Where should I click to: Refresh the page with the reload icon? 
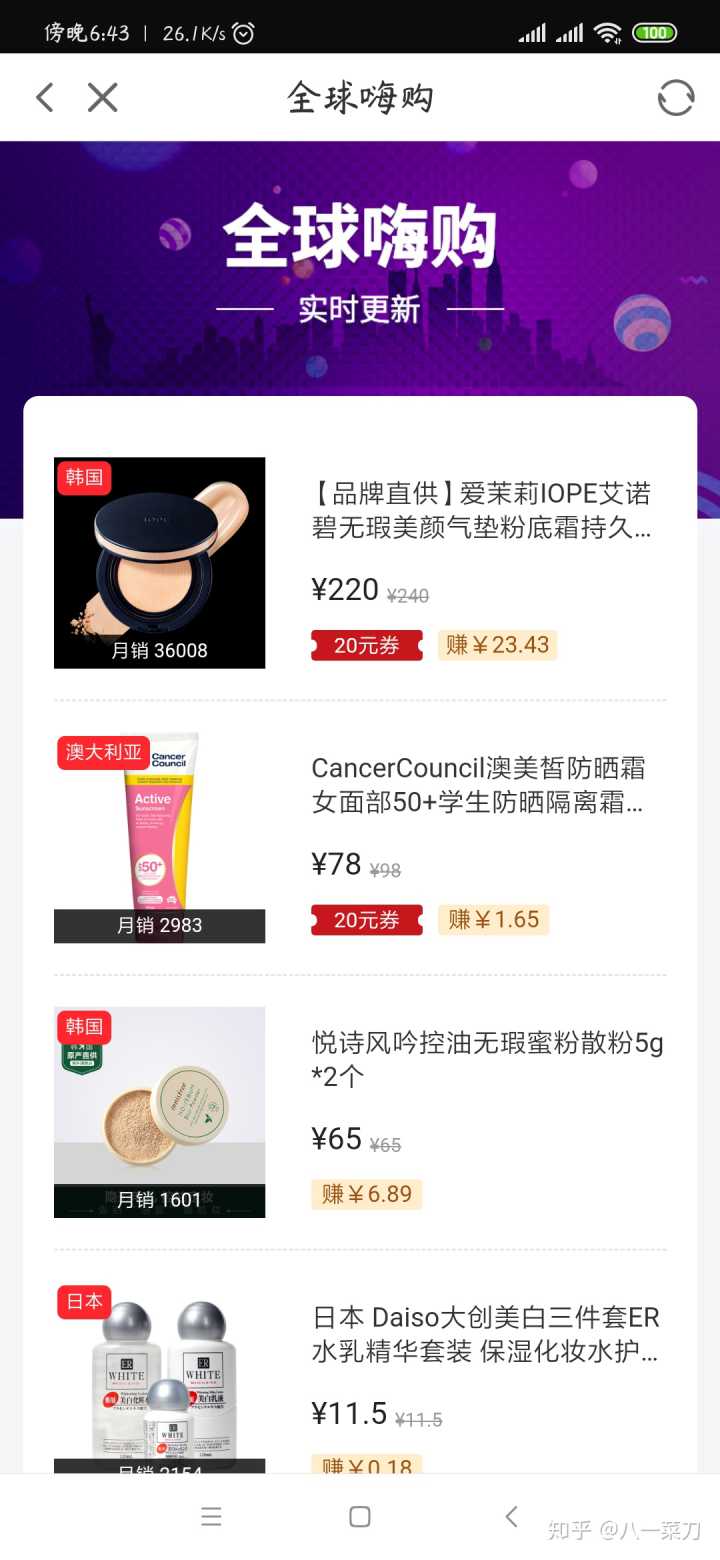tap(675, 97)
